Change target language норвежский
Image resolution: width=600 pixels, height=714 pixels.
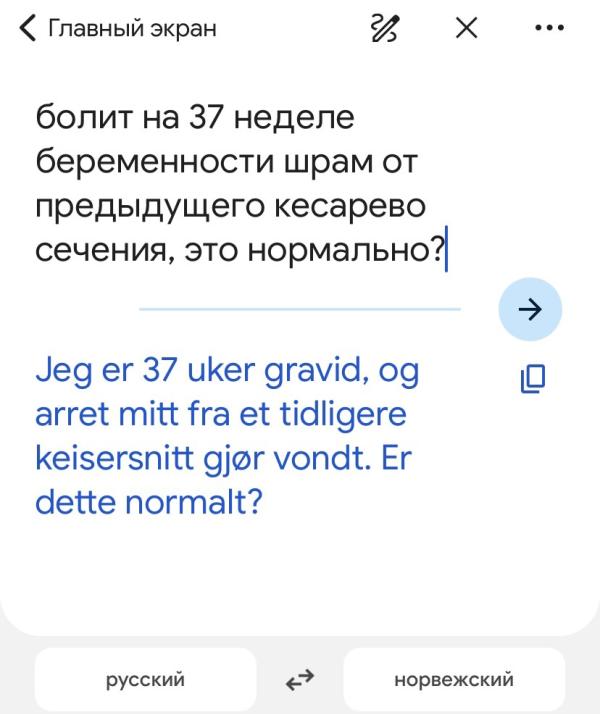point(454,680)
